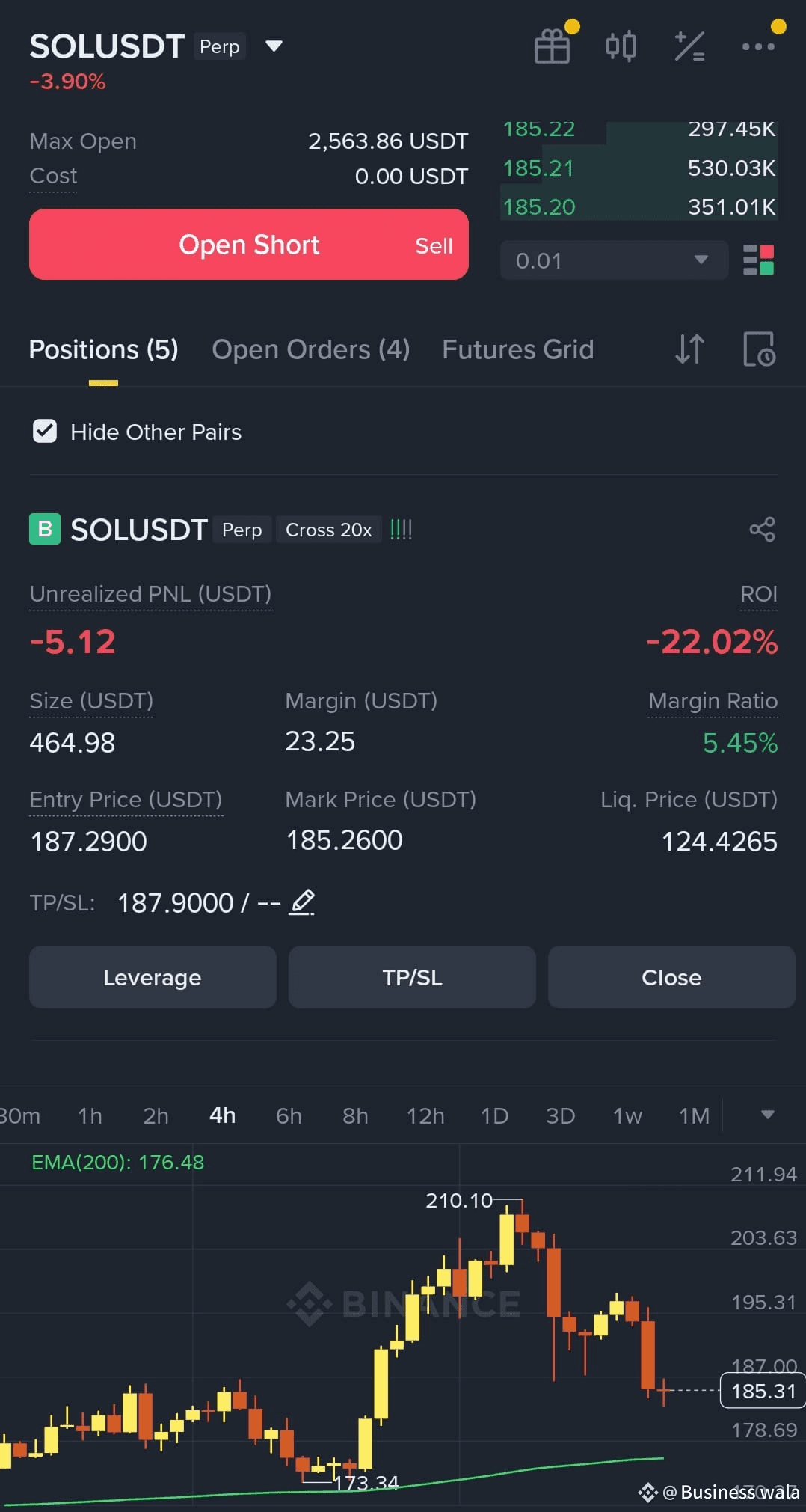806x1512 pixels.
Task: Expand the SOLUSDT pair selector dropdown
Action: 274,46
